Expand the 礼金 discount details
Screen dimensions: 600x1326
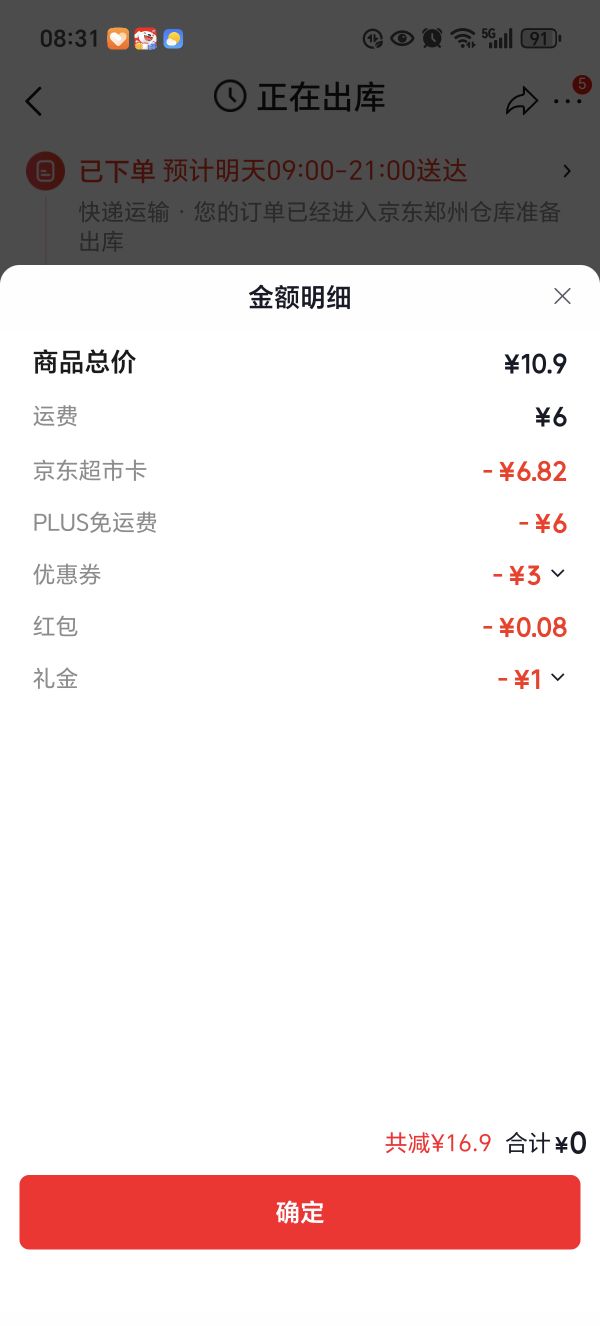tap(558, 678)
